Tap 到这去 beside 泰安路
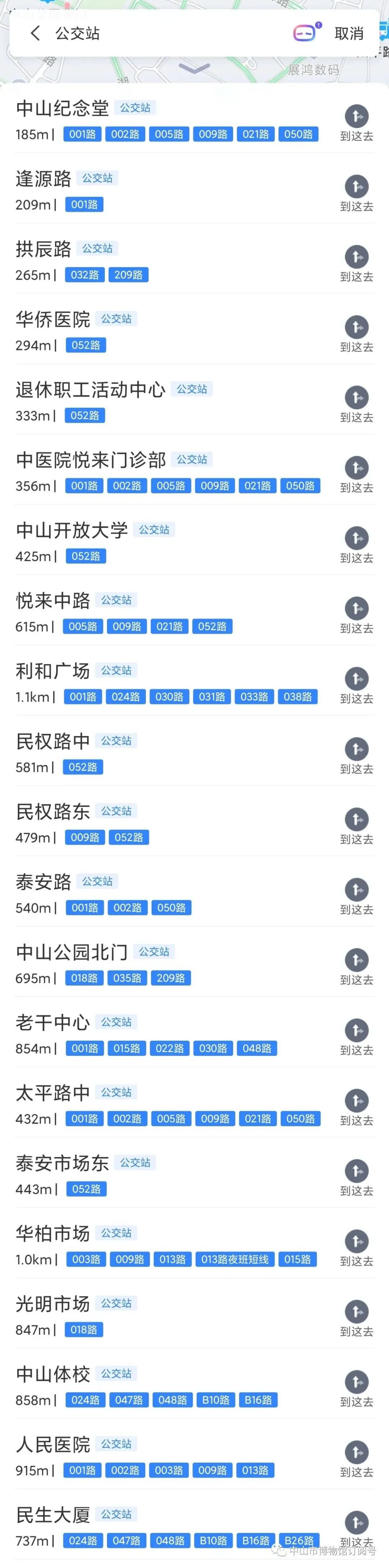Image resolution: width=389 pixels, height=1568 pixels. pyautogui.click(x=356, y=896)
